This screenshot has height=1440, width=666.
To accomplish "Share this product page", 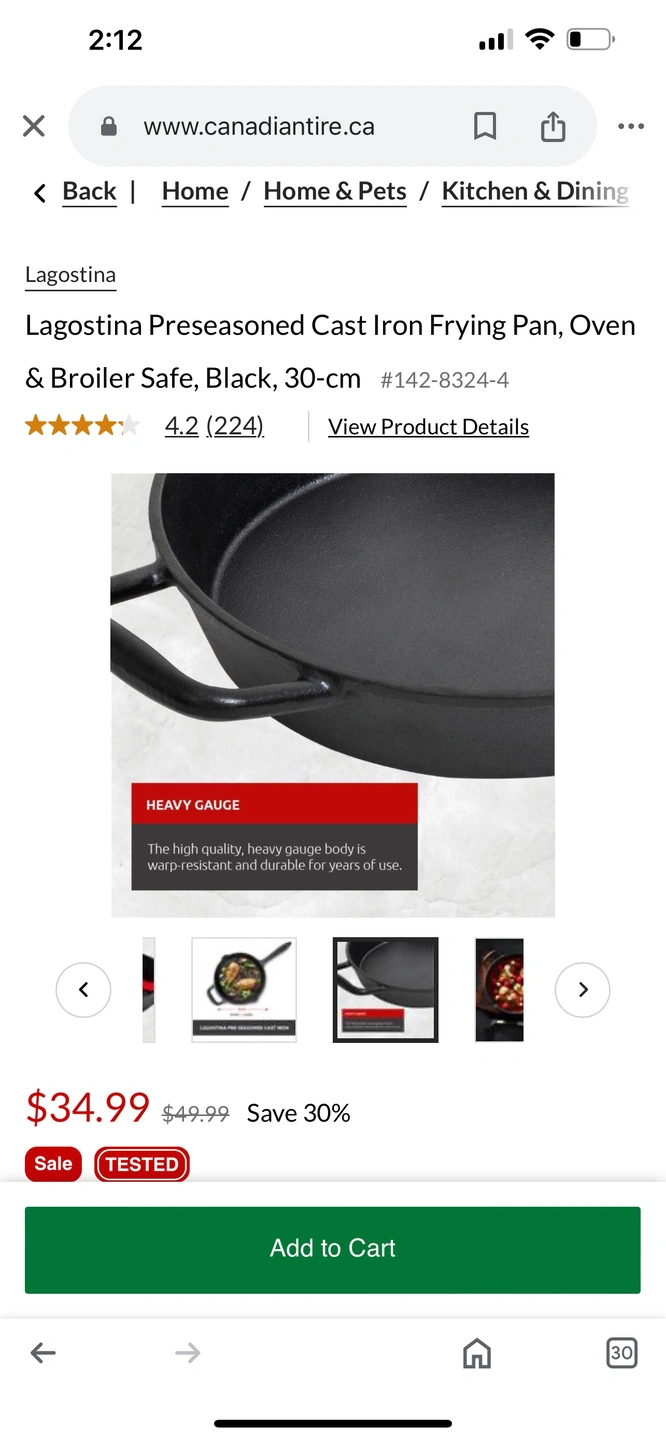I will coord(553,126).
